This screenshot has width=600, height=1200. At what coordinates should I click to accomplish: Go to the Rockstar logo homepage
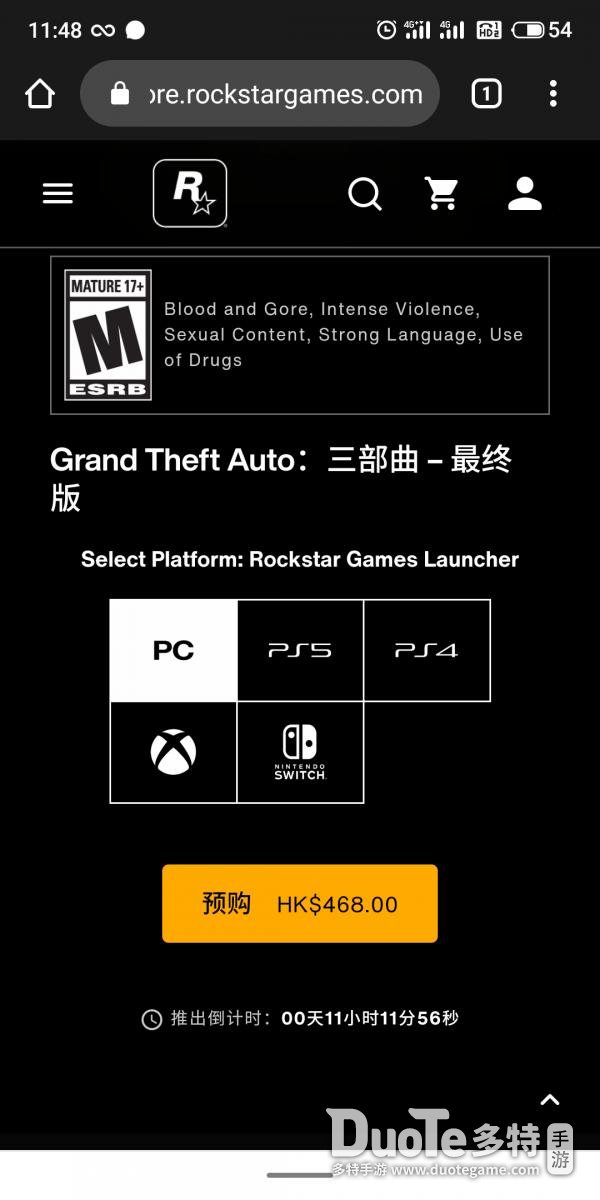click(x=190, y=193)
